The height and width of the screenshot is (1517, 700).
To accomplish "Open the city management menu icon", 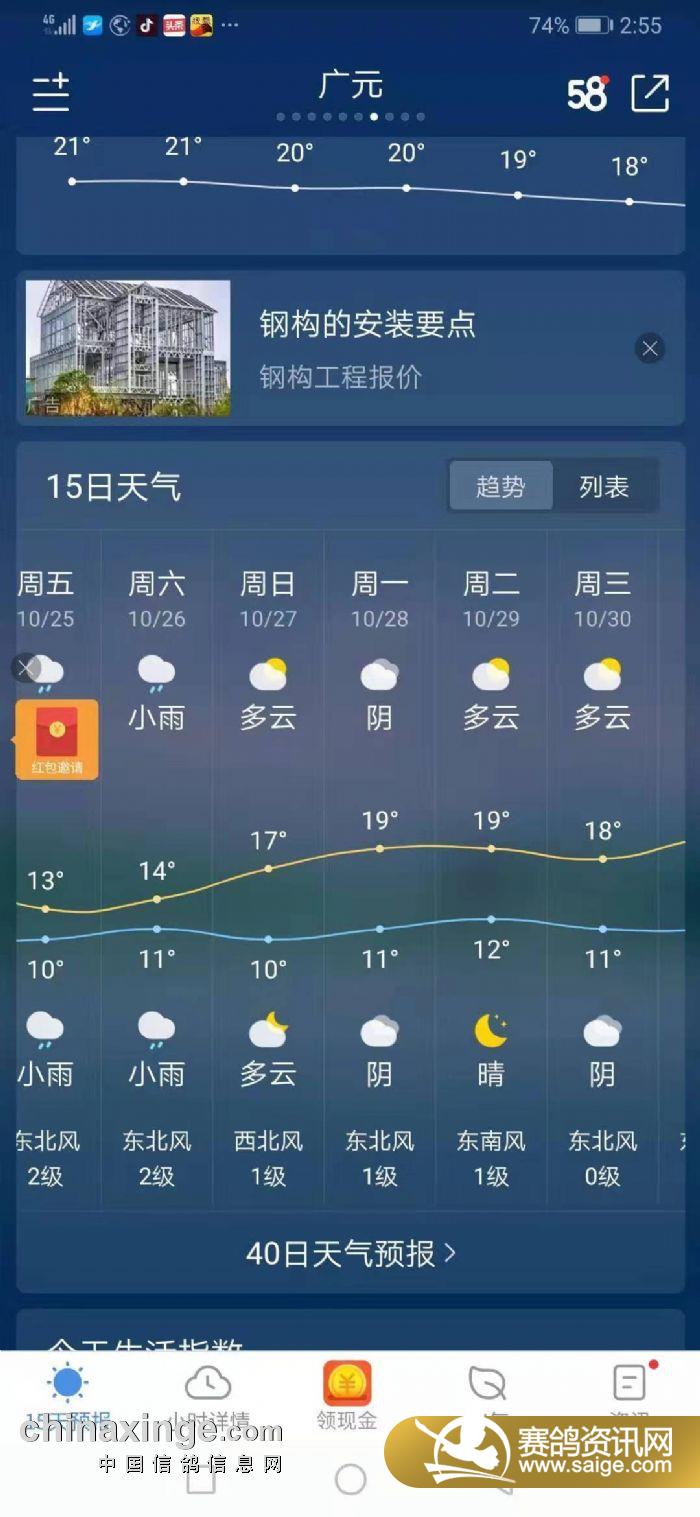I will [x=51, y=93].
